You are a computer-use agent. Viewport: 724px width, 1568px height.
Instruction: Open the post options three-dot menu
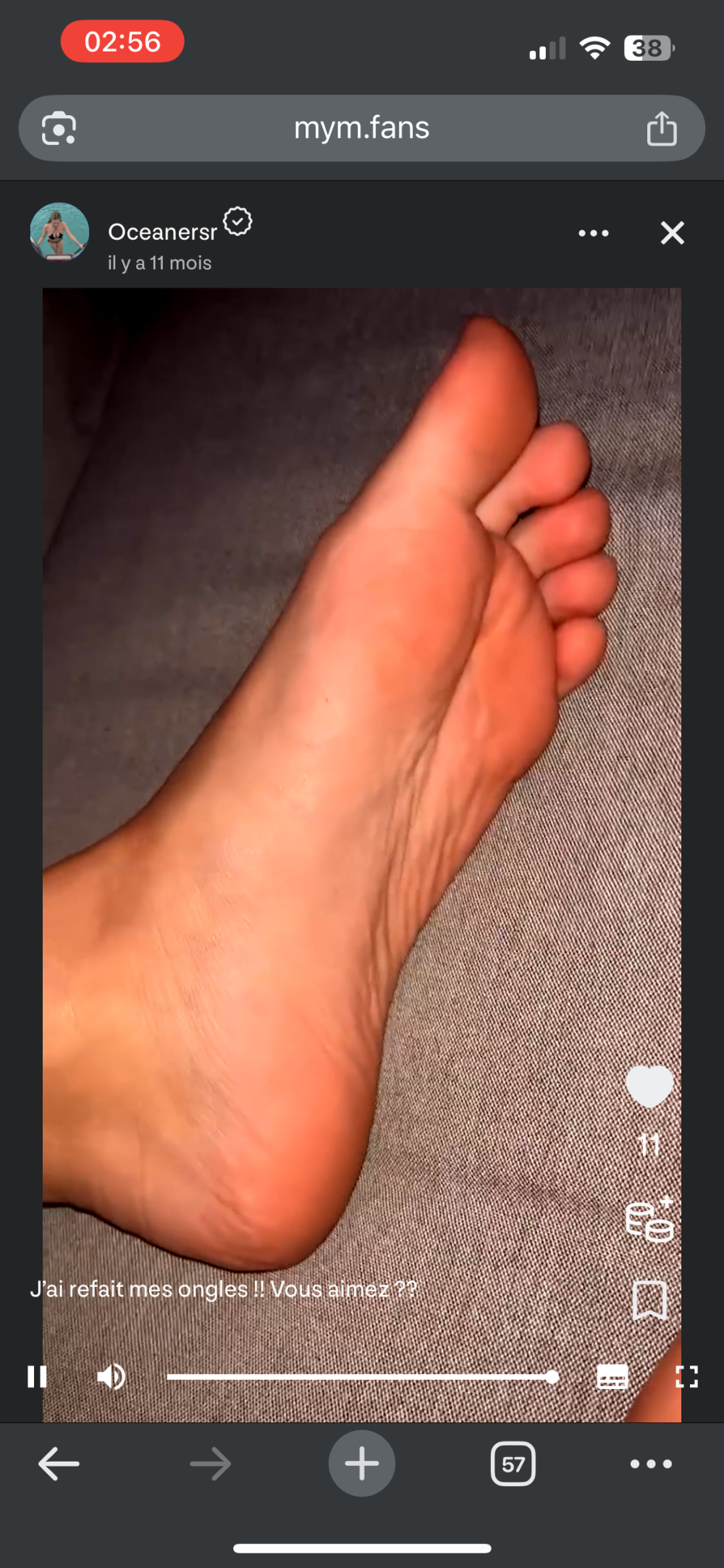pyautogui.click(x=593, y=233)
